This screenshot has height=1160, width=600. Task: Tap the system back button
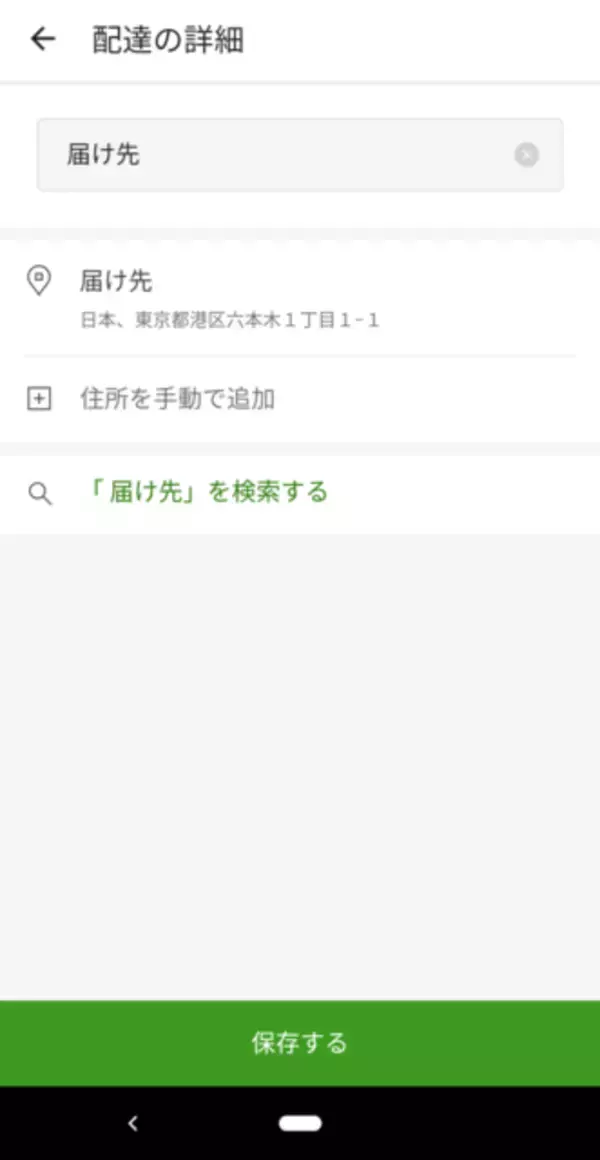click(x=132, y=1123)
